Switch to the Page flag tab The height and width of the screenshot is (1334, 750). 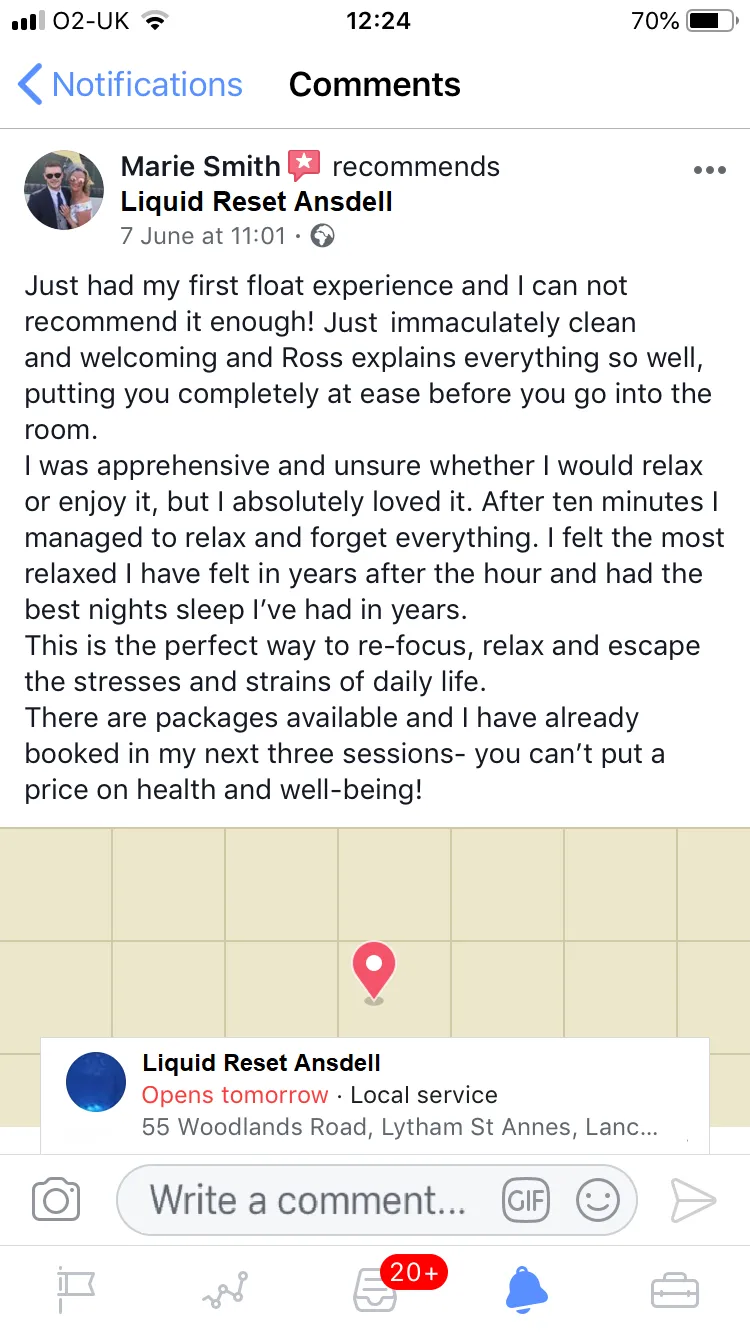[76, 1290]
